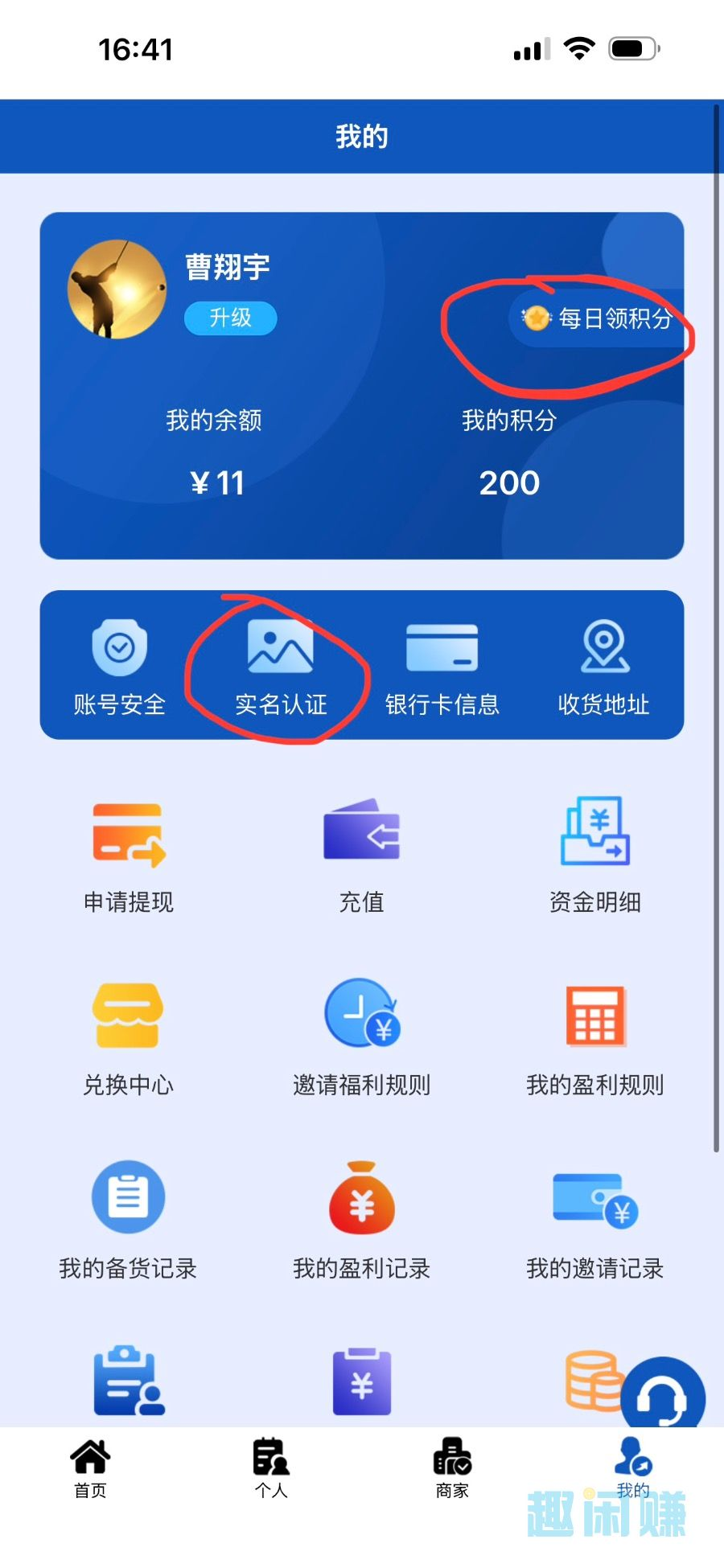This screenshot has height=1568, width=724.
Task: Tap the profile avatar picture
Action: tap(117, 289)
